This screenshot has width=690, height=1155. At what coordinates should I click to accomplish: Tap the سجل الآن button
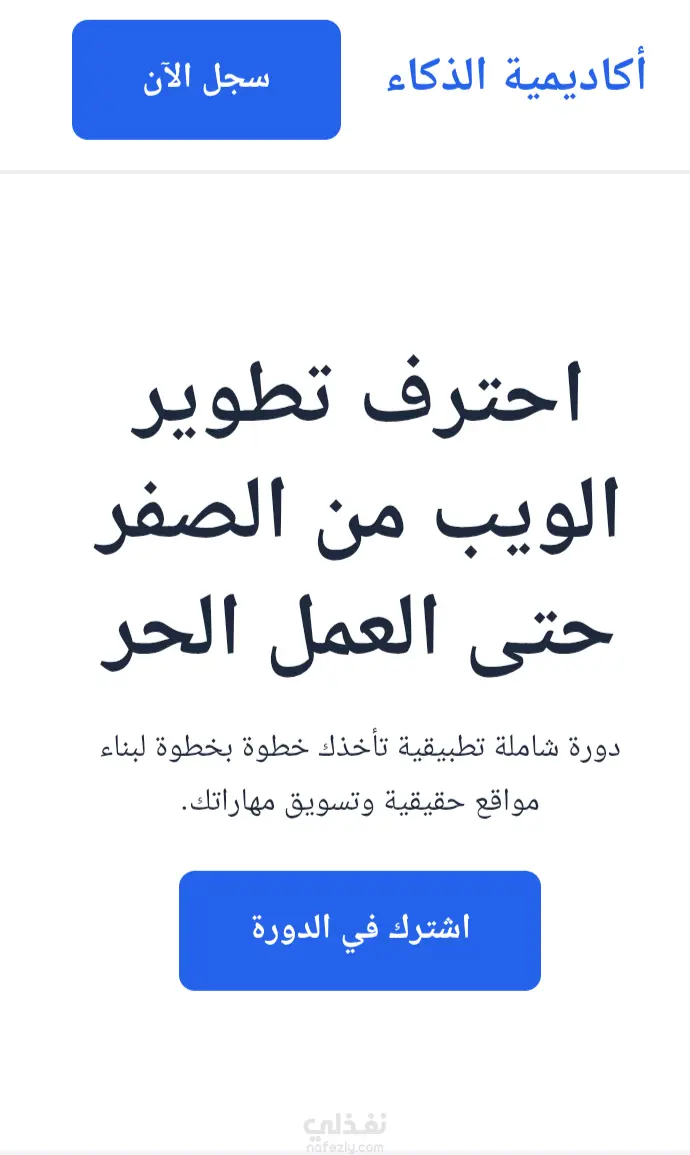[206, 80]
